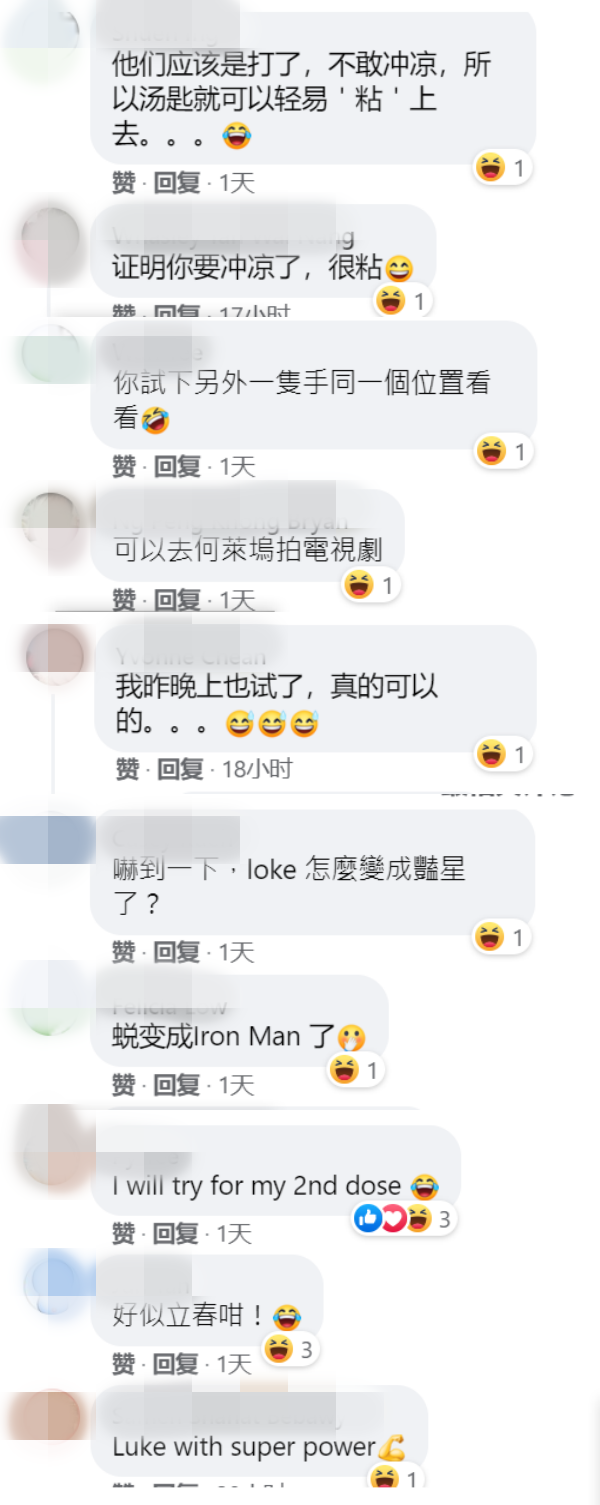The image size is (600, 1505).
Task: See who reacted to the "蜕变成Iron Man 了" comment
Action: [357, 1071]
